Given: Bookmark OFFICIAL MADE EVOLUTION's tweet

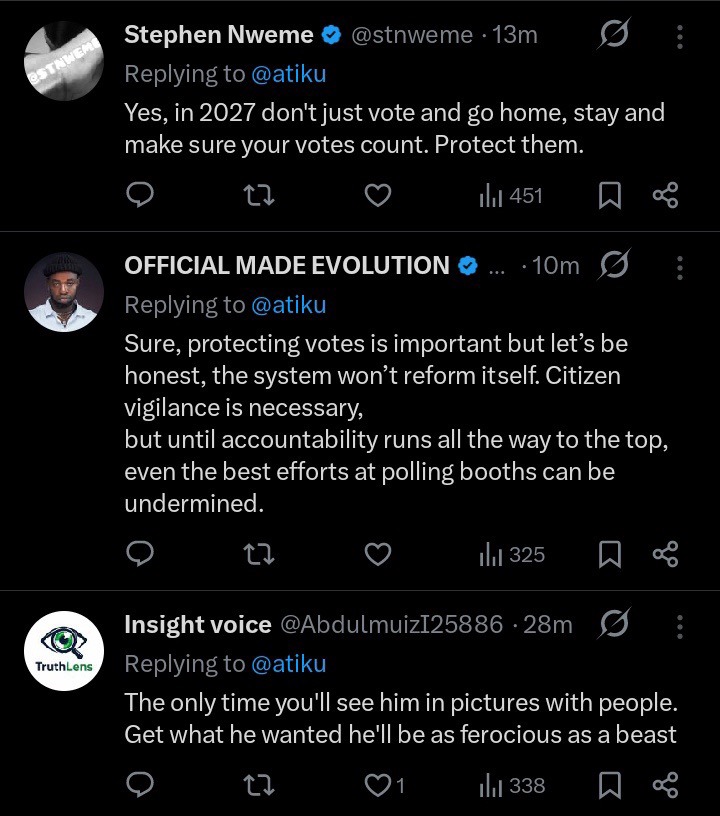Looking at the screenshot, I should pos(608,554).
